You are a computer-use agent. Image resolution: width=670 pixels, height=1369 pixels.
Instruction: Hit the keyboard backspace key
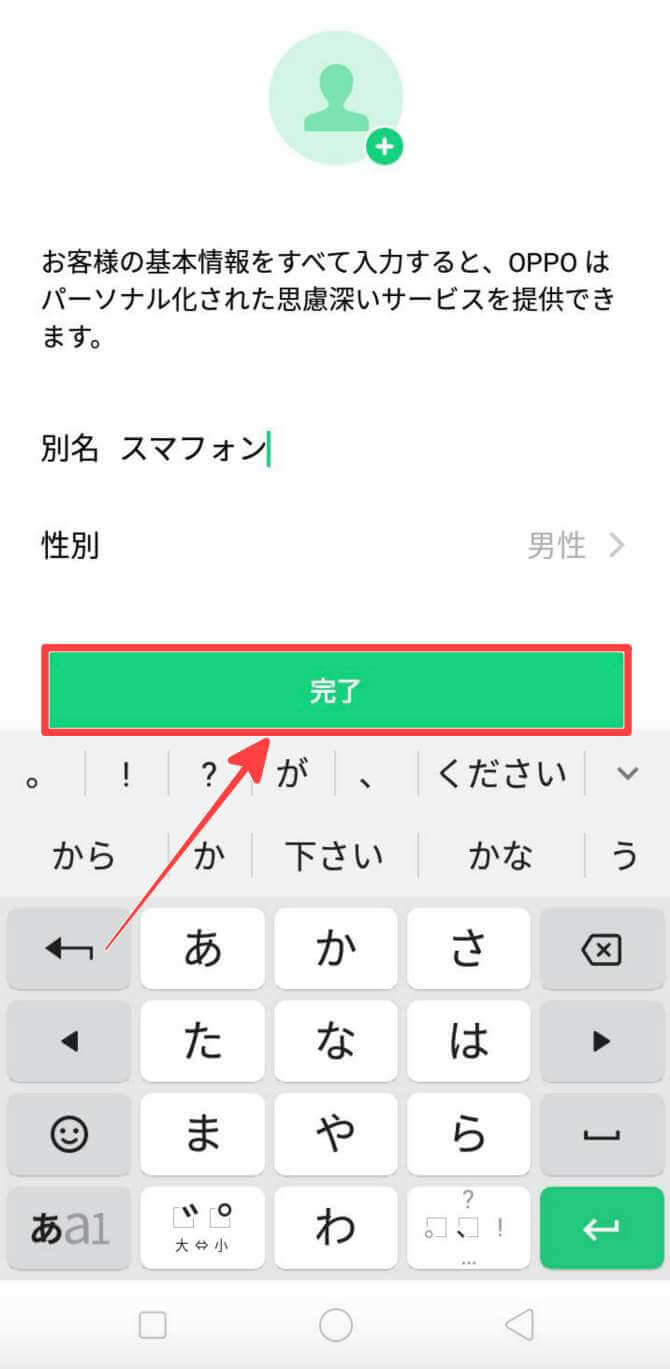point(600,950)
